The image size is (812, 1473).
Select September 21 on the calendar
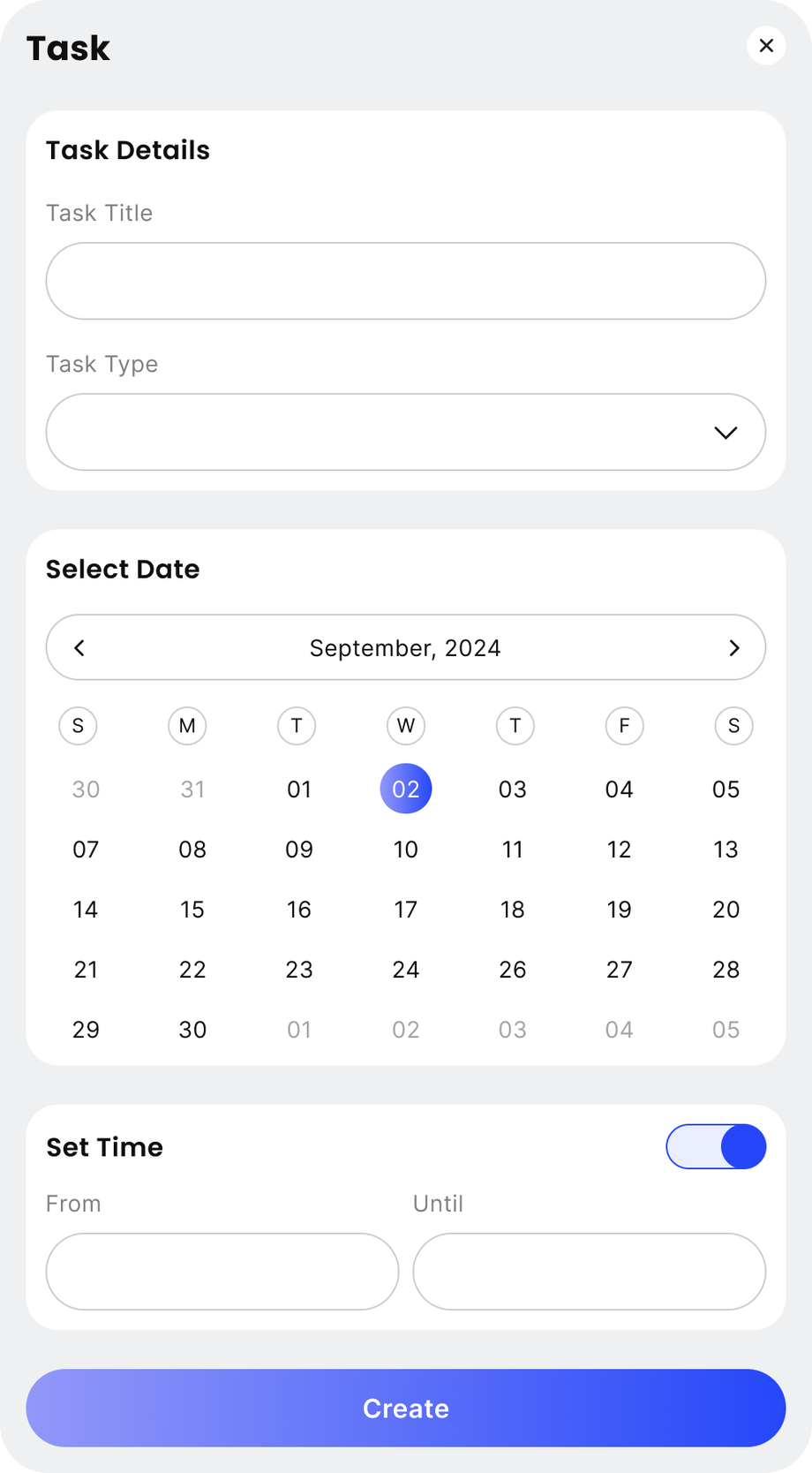(86, 970)
